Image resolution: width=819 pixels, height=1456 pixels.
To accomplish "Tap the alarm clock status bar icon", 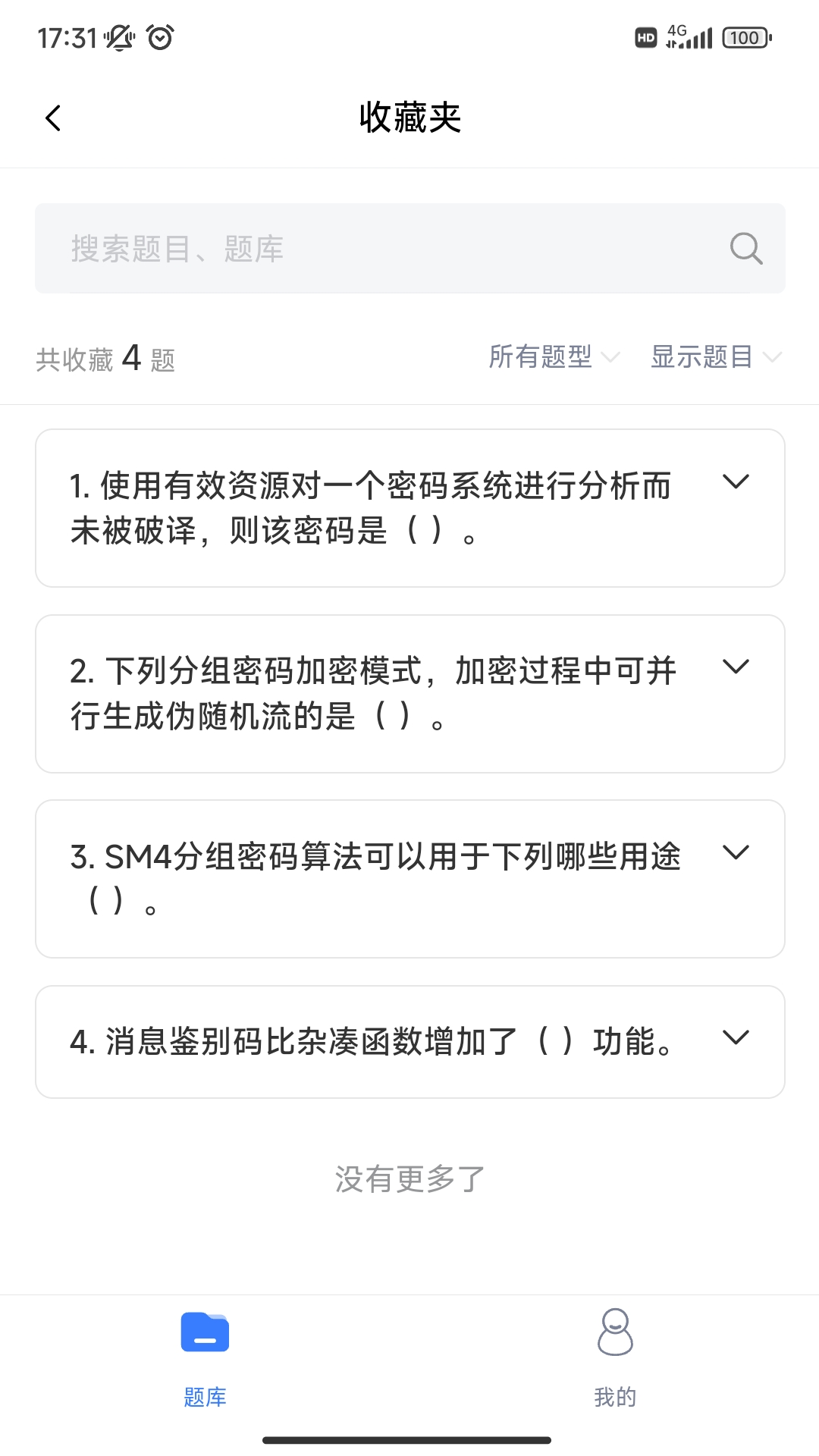I will coord(158,37).
